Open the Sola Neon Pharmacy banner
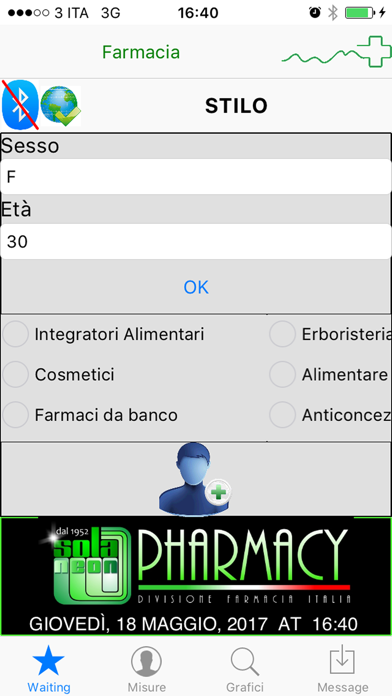 tap(196, 576)
